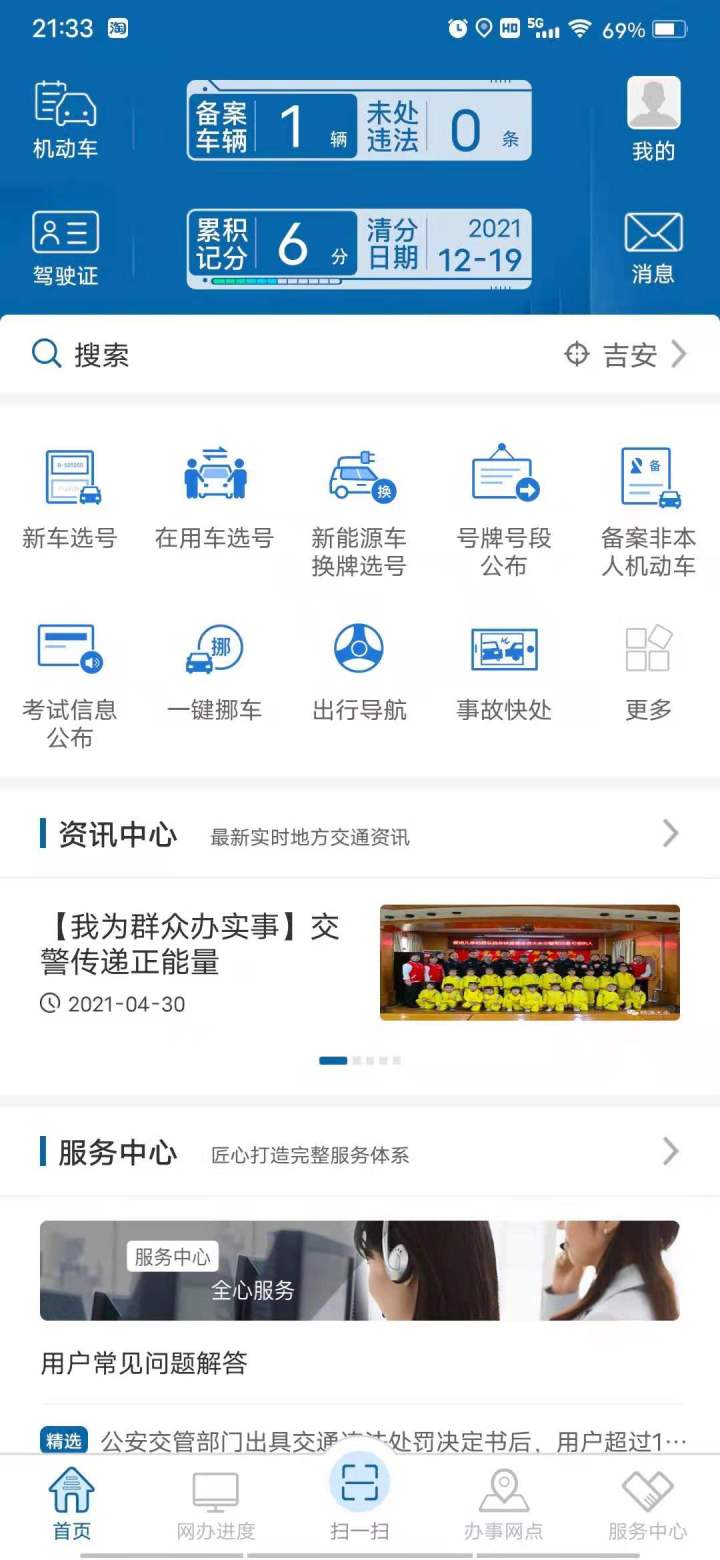This screenshot has height=1560, width=720.
Task: Expand the 服务中心 service list
Action: pyautogui.click(x=670, y=1151)
